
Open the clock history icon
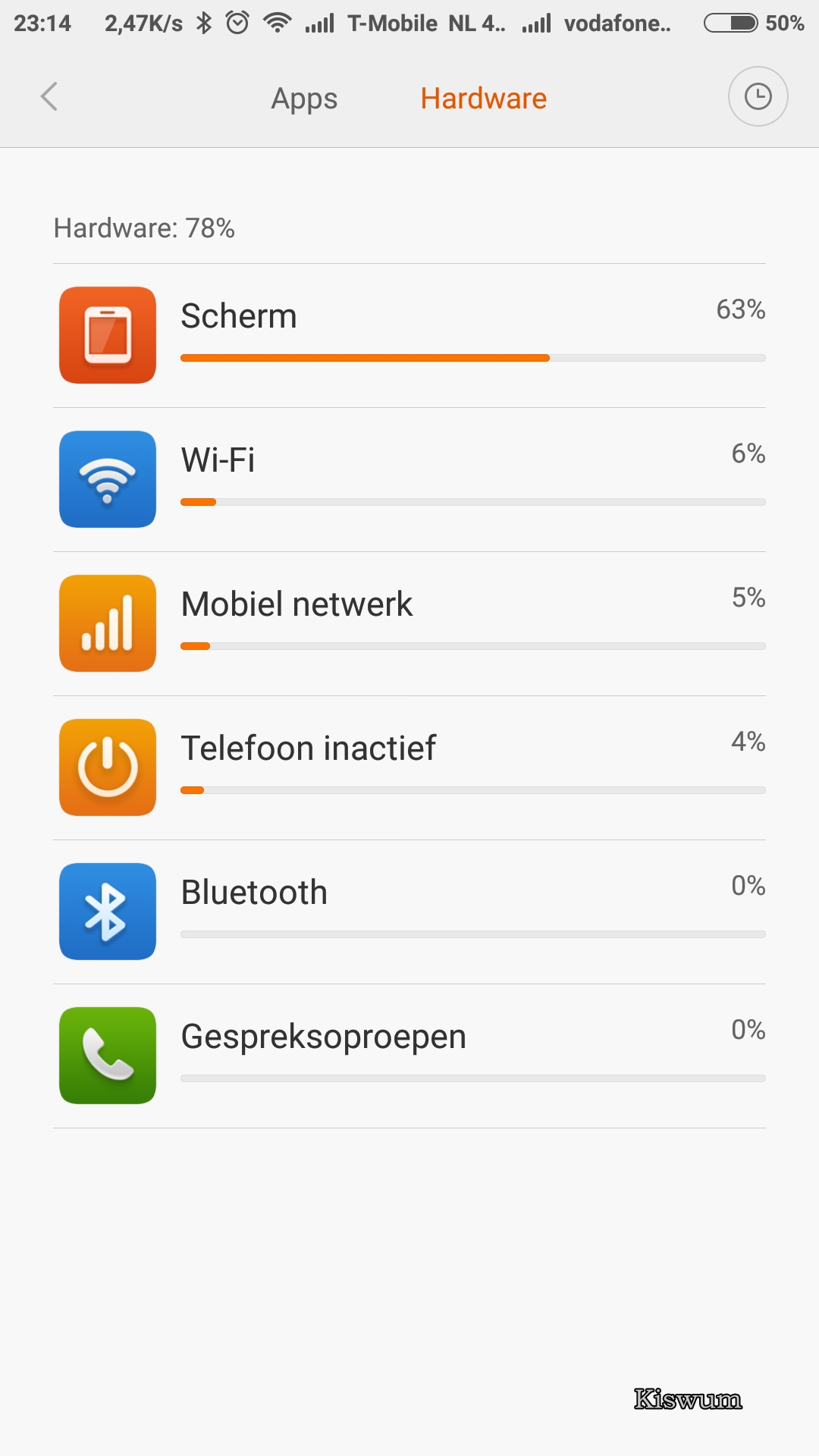click(758, 96)
